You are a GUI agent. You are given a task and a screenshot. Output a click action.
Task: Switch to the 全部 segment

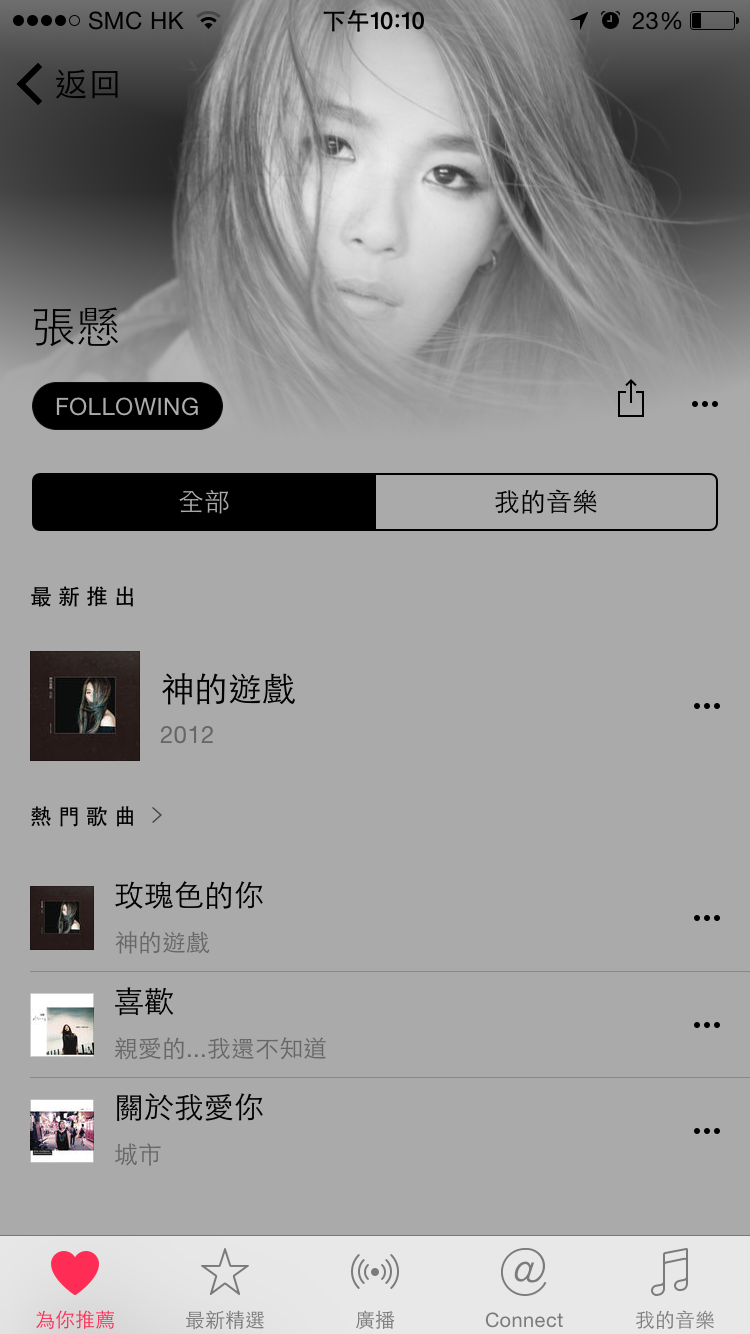pos(204,502)
